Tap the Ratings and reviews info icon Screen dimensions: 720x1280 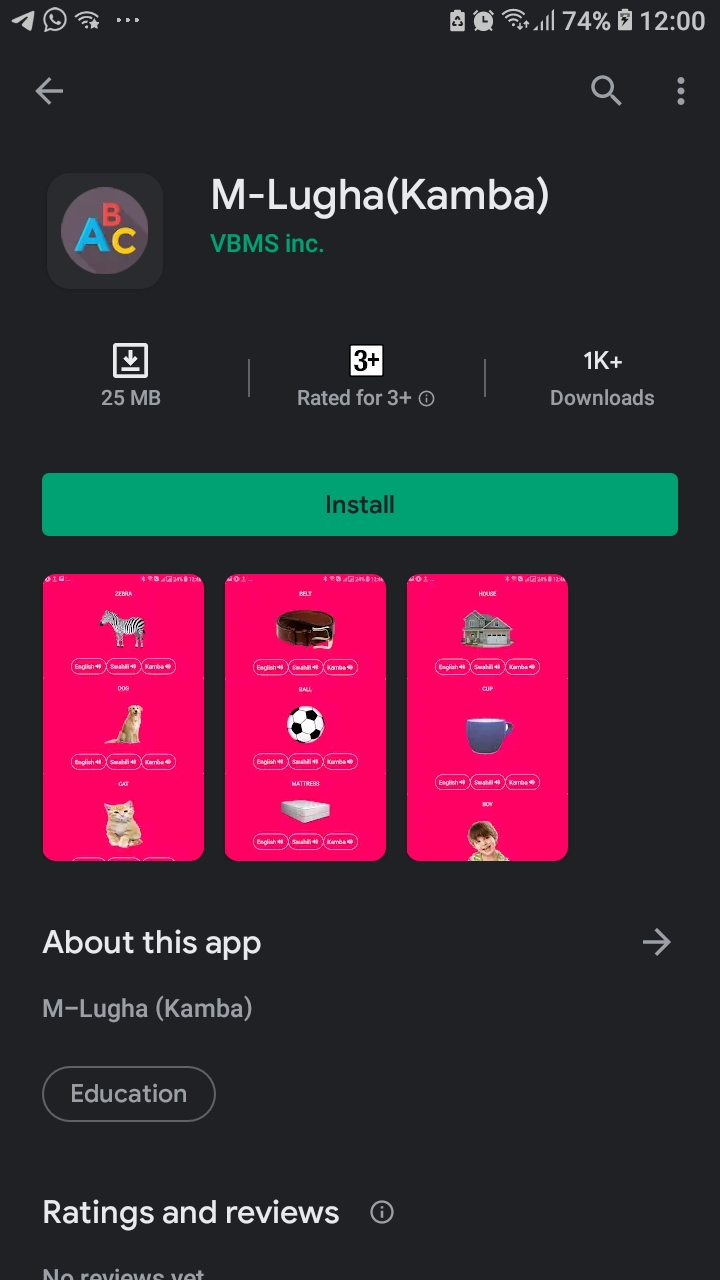point(382,1213)
